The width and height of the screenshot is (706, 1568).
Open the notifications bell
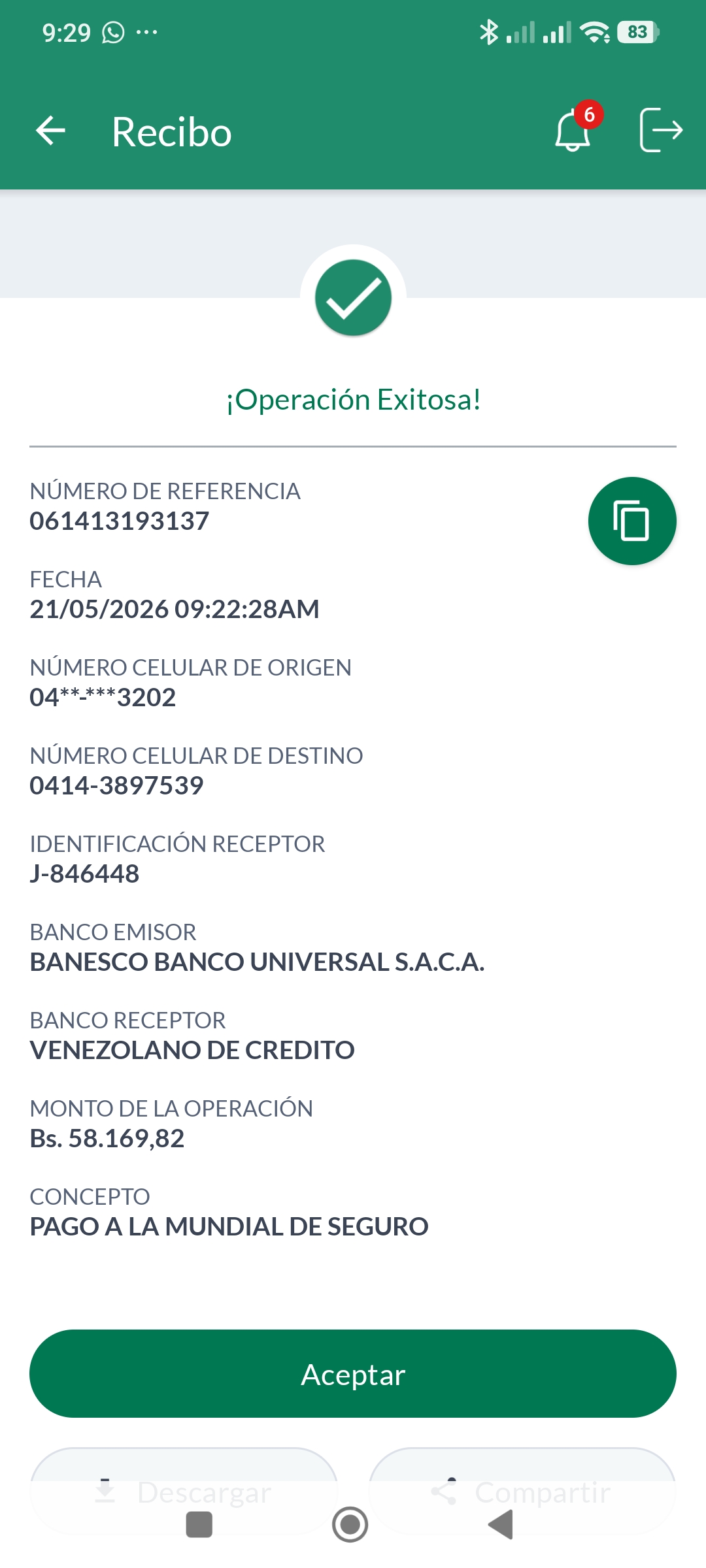point(573,131)
